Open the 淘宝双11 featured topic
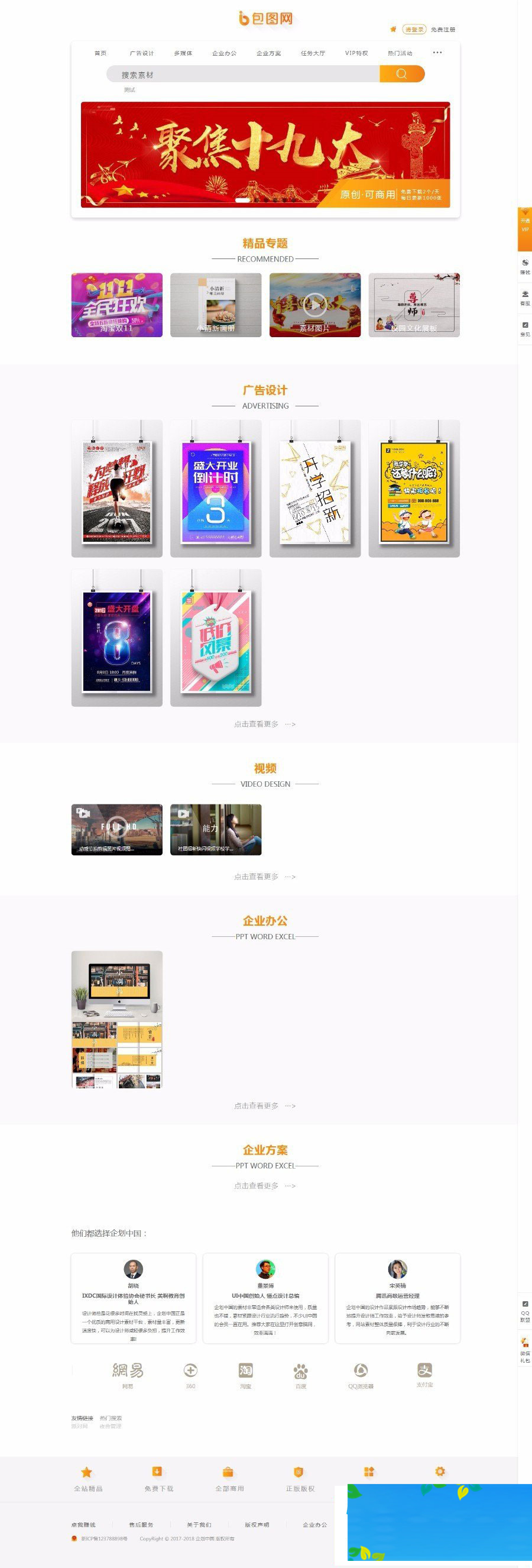Screen dimensions: 532x1568 (x=116, y=305)
